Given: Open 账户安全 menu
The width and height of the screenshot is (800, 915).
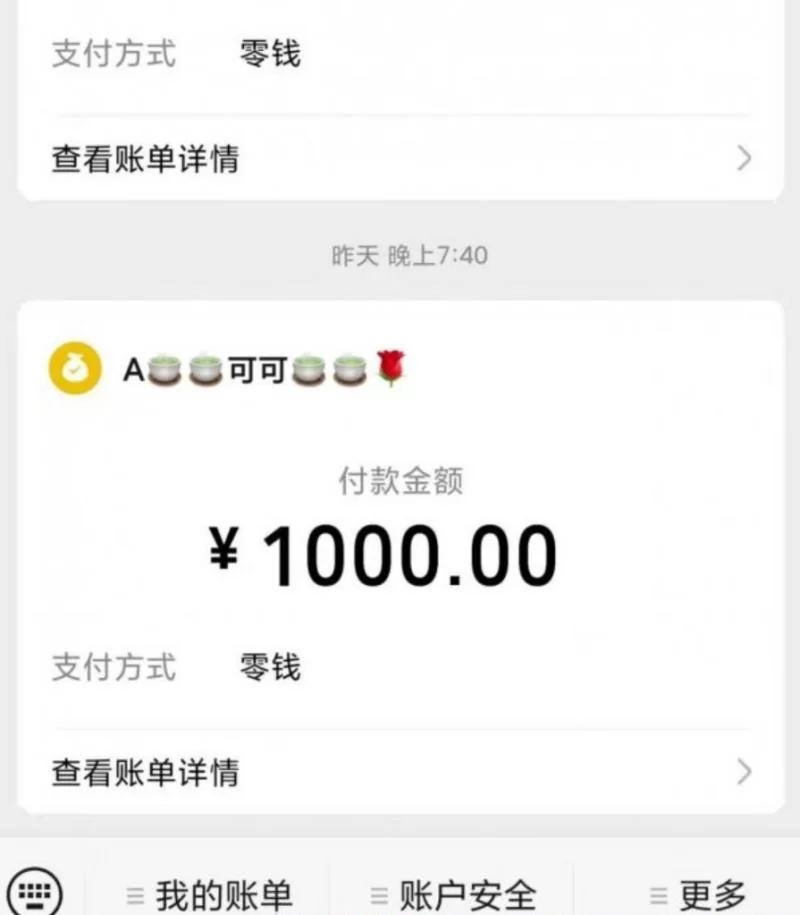Looking at the screenshot, I should [453, 893].
